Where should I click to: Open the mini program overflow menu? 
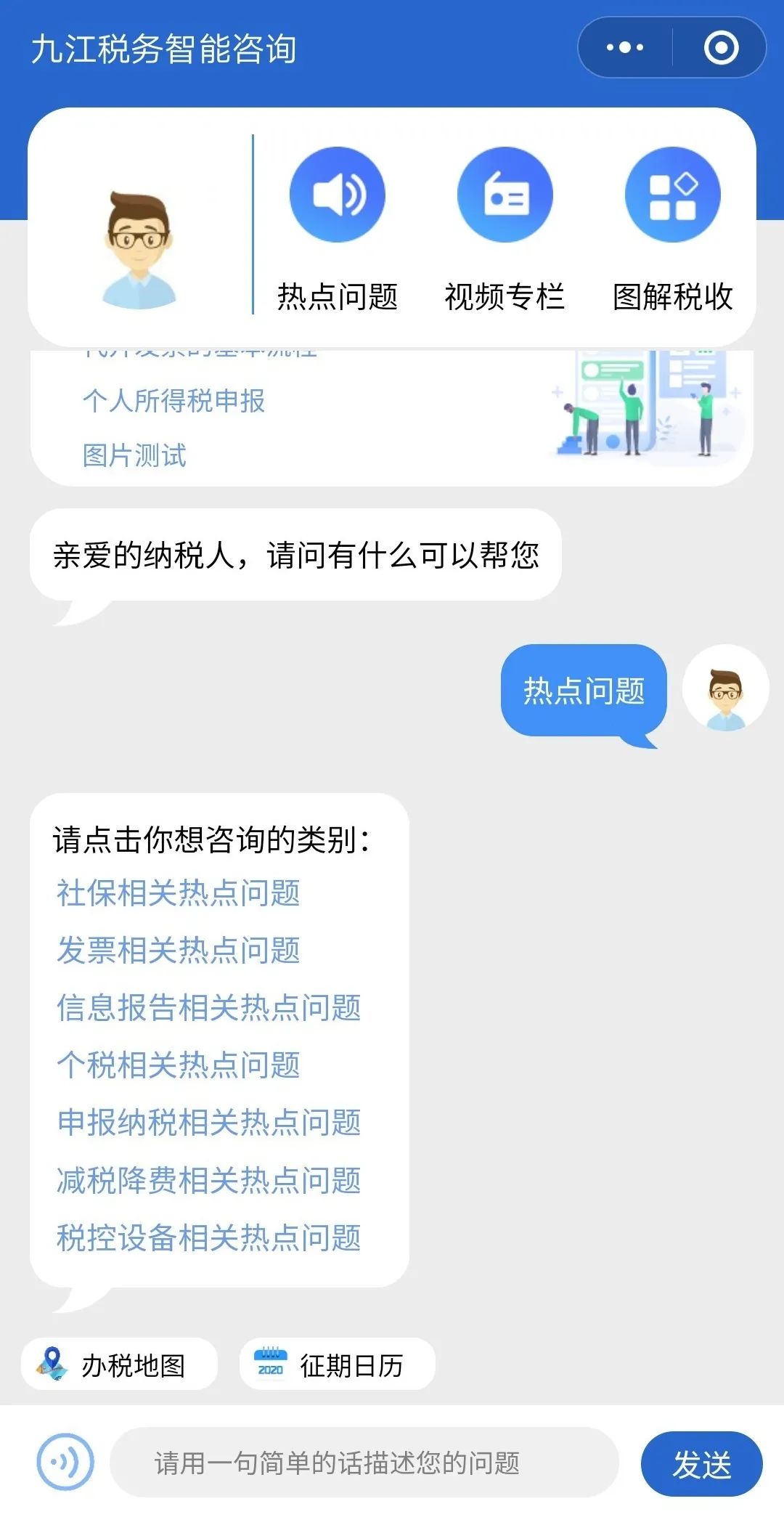click(624, 48)
